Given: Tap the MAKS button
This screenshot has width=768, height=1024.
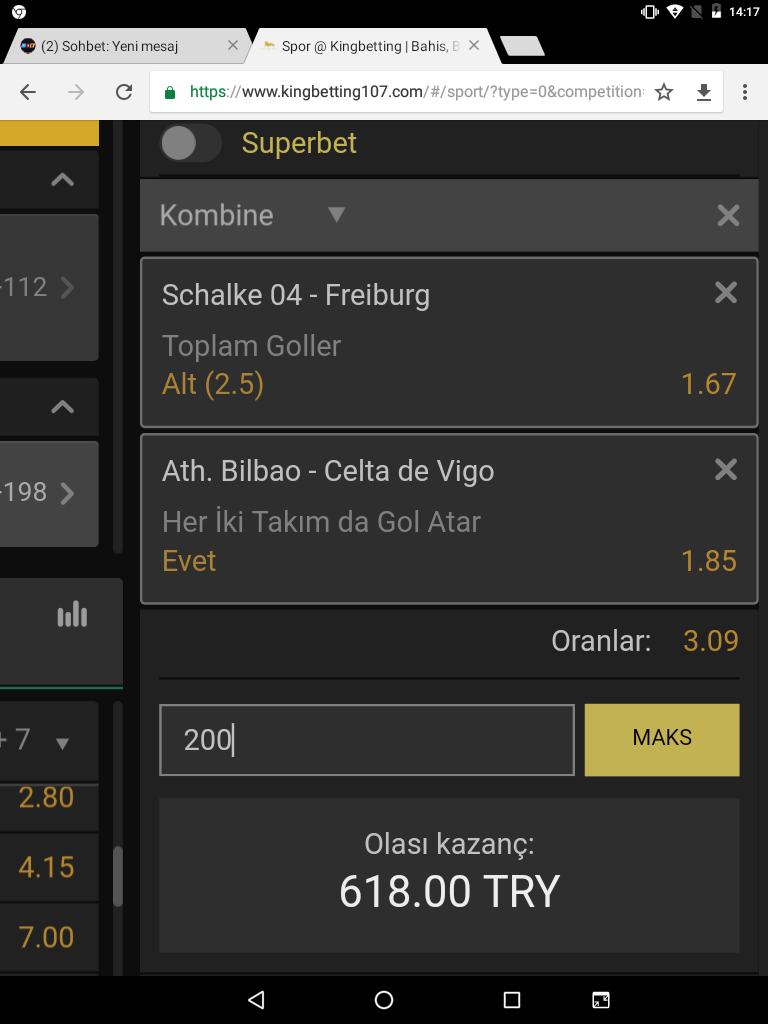Looking at the screenshot, I should pyautogui.click(x=661, y=739).
